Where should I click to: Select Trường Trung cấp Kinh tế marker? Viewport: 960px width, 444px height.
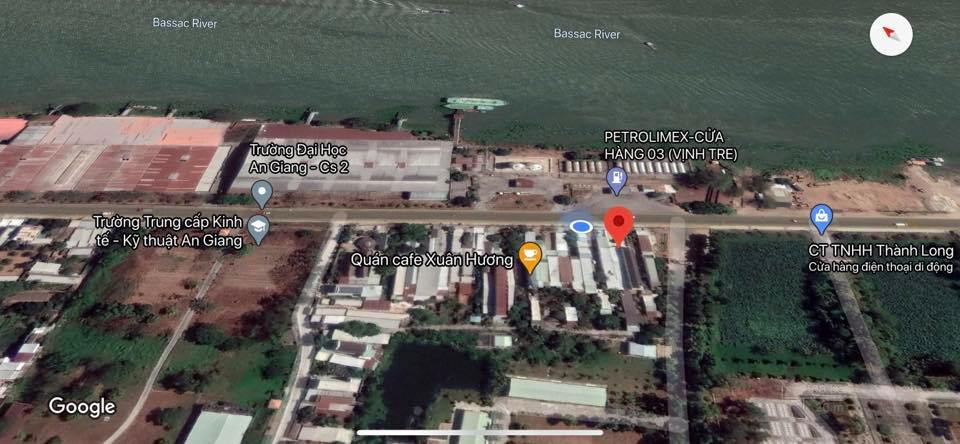[259, 229]
